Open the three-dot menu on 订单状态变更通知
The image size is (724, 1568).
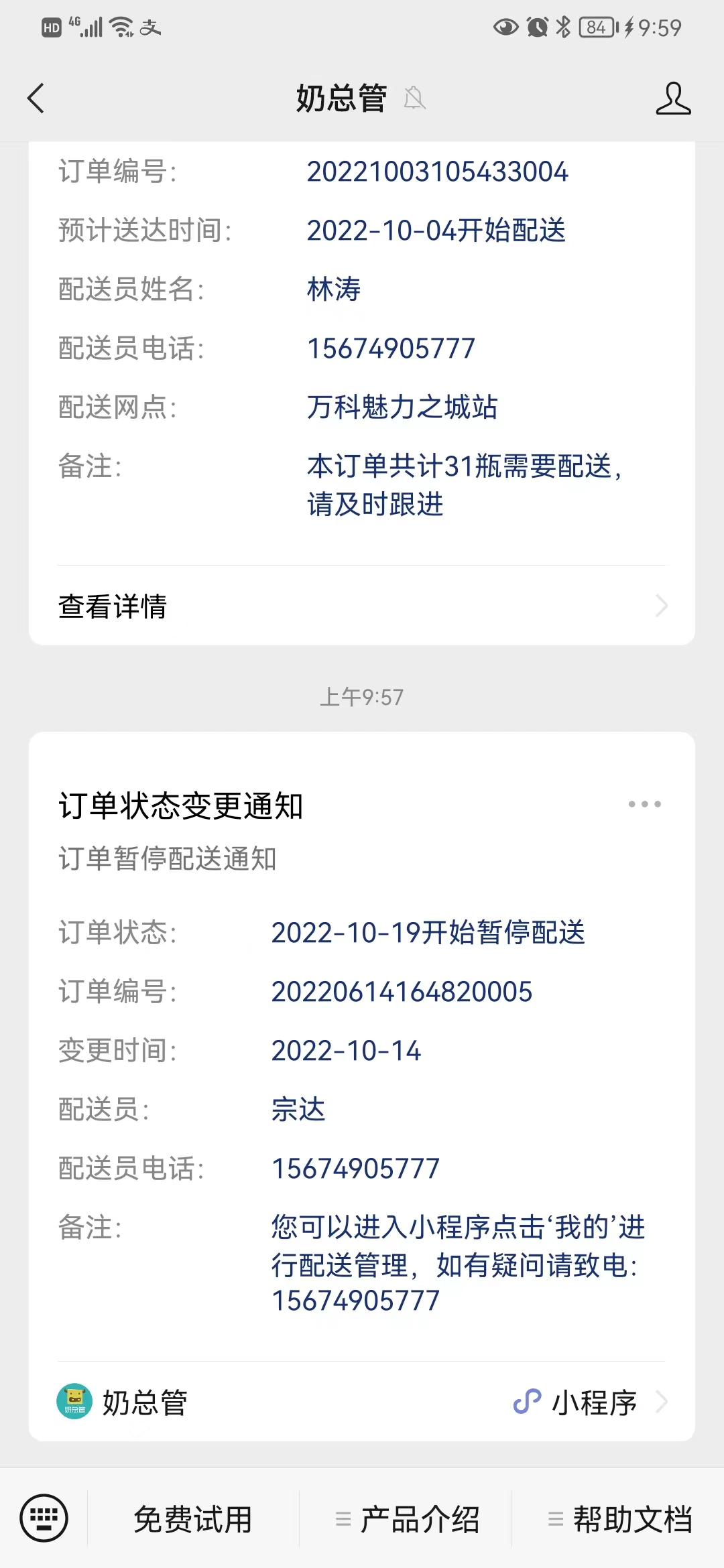(x=644, y=804)
